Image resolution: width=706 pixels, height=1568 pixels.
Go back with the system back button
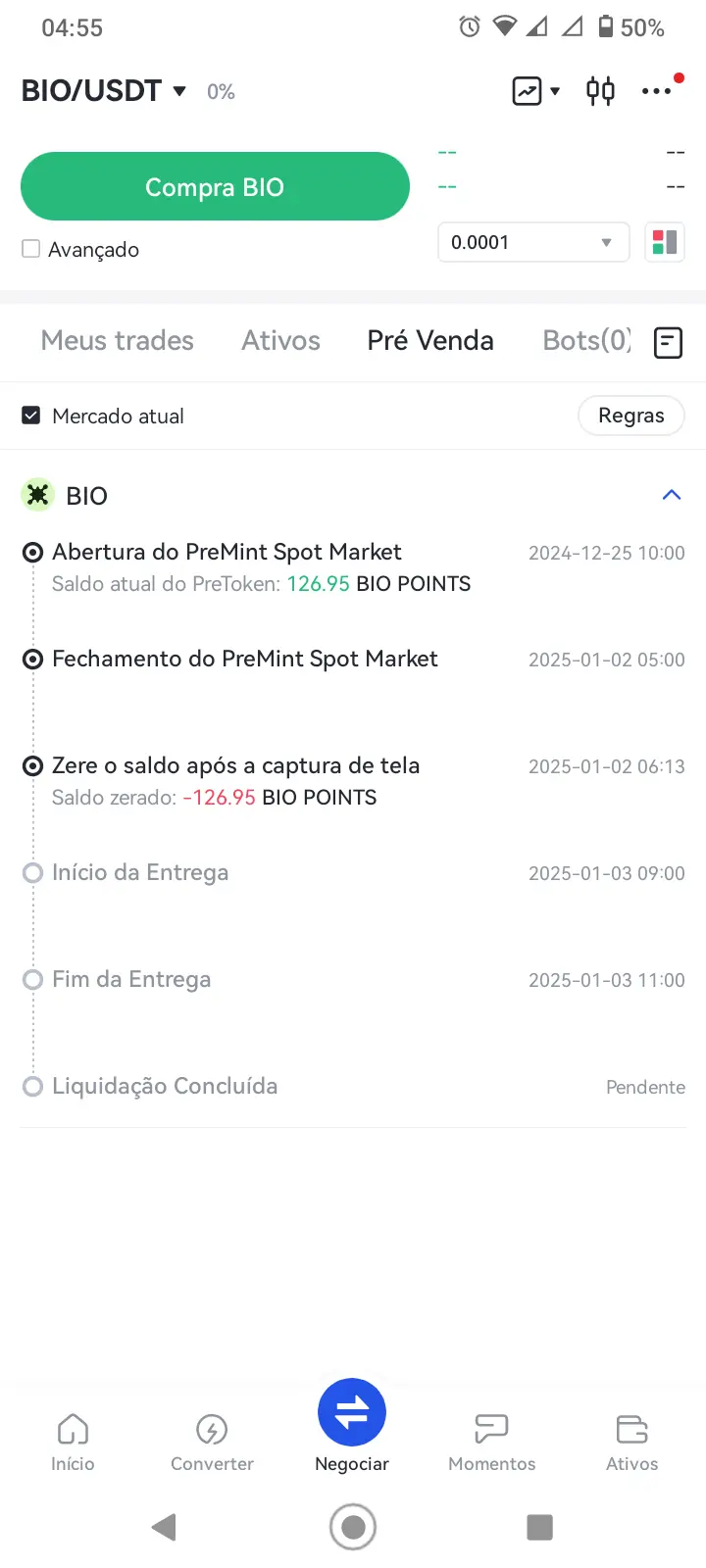[165, 1526]
